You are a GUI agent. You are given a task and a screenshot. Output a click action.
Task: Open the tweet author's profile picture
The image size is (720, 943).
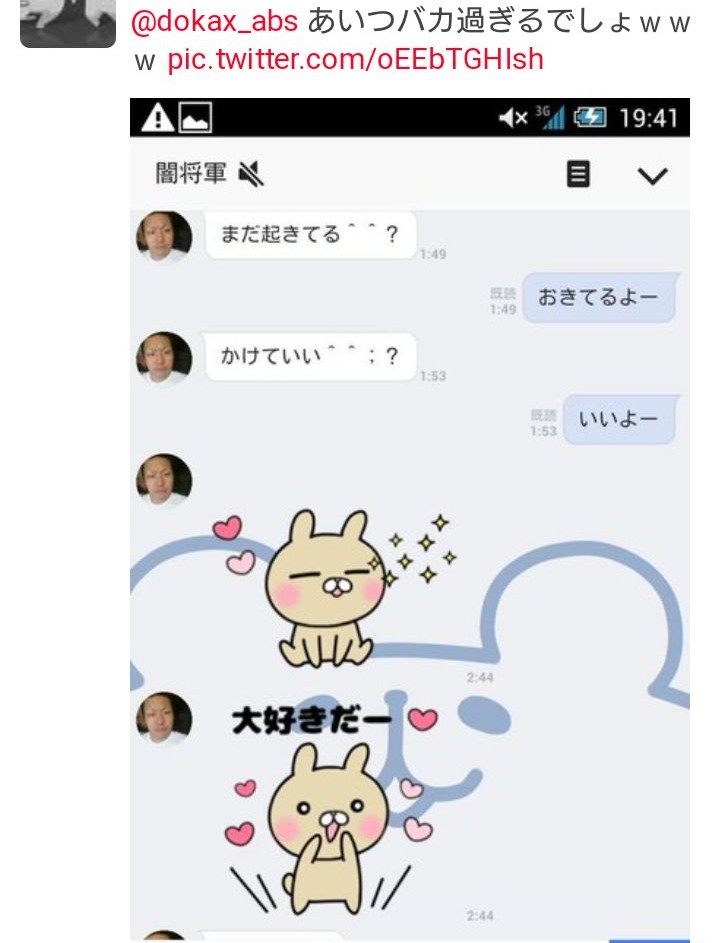(68, 22)
